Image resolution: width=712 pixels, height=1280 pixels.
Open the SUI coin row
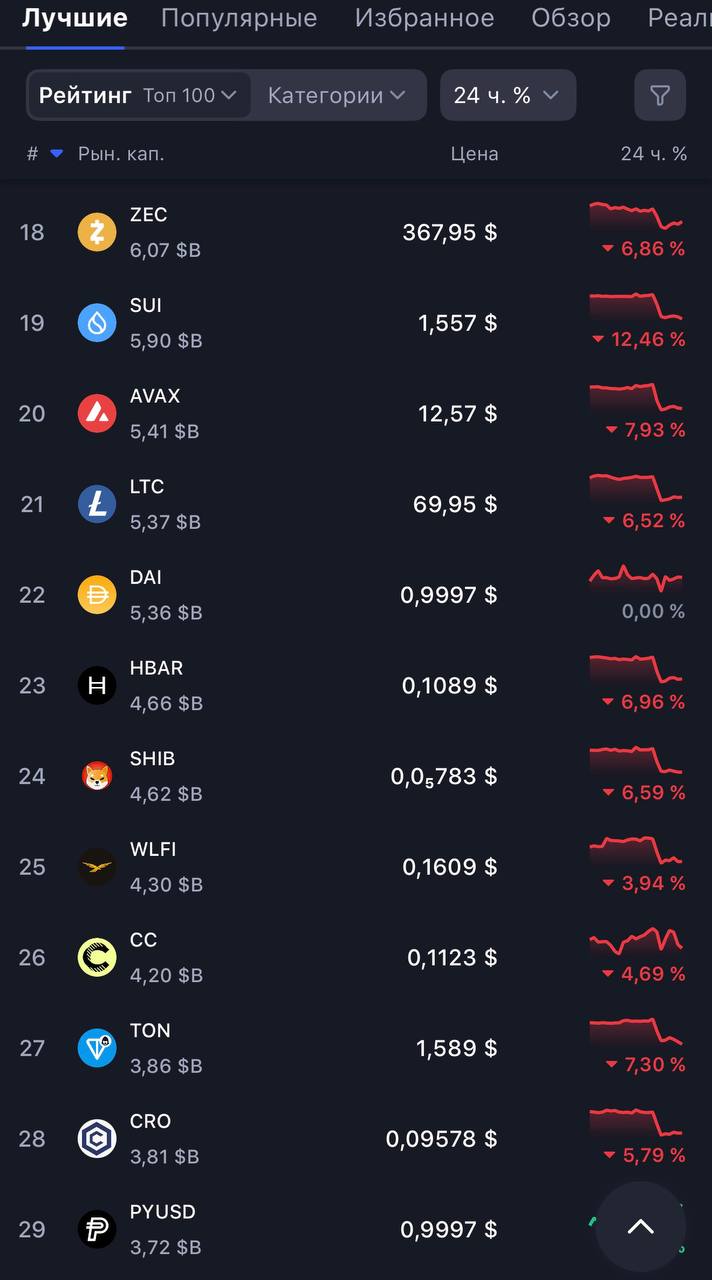click(x=300, y=323)
